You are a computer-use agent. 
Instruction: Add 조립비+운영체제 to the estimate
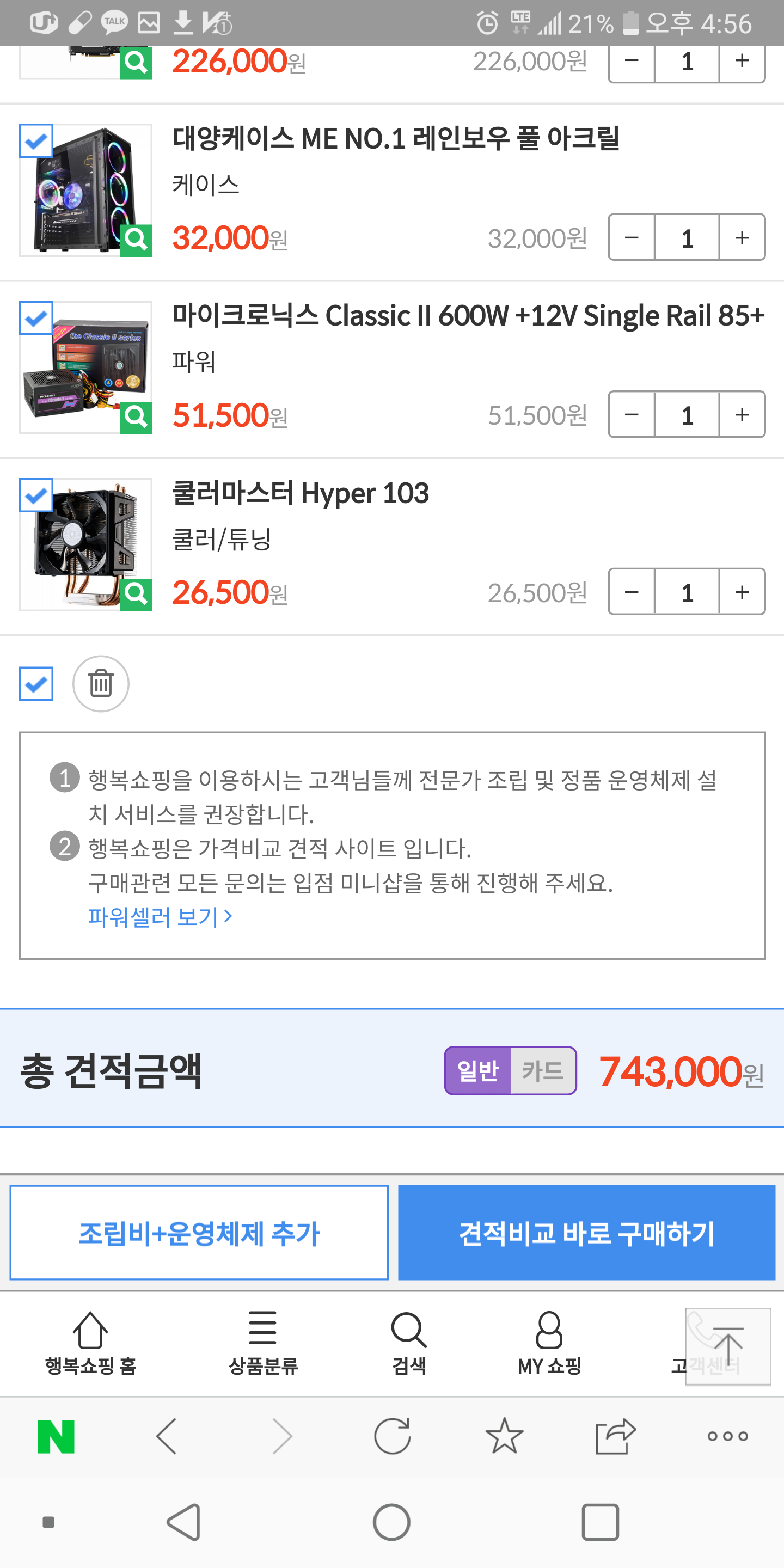click(199, 1233)
